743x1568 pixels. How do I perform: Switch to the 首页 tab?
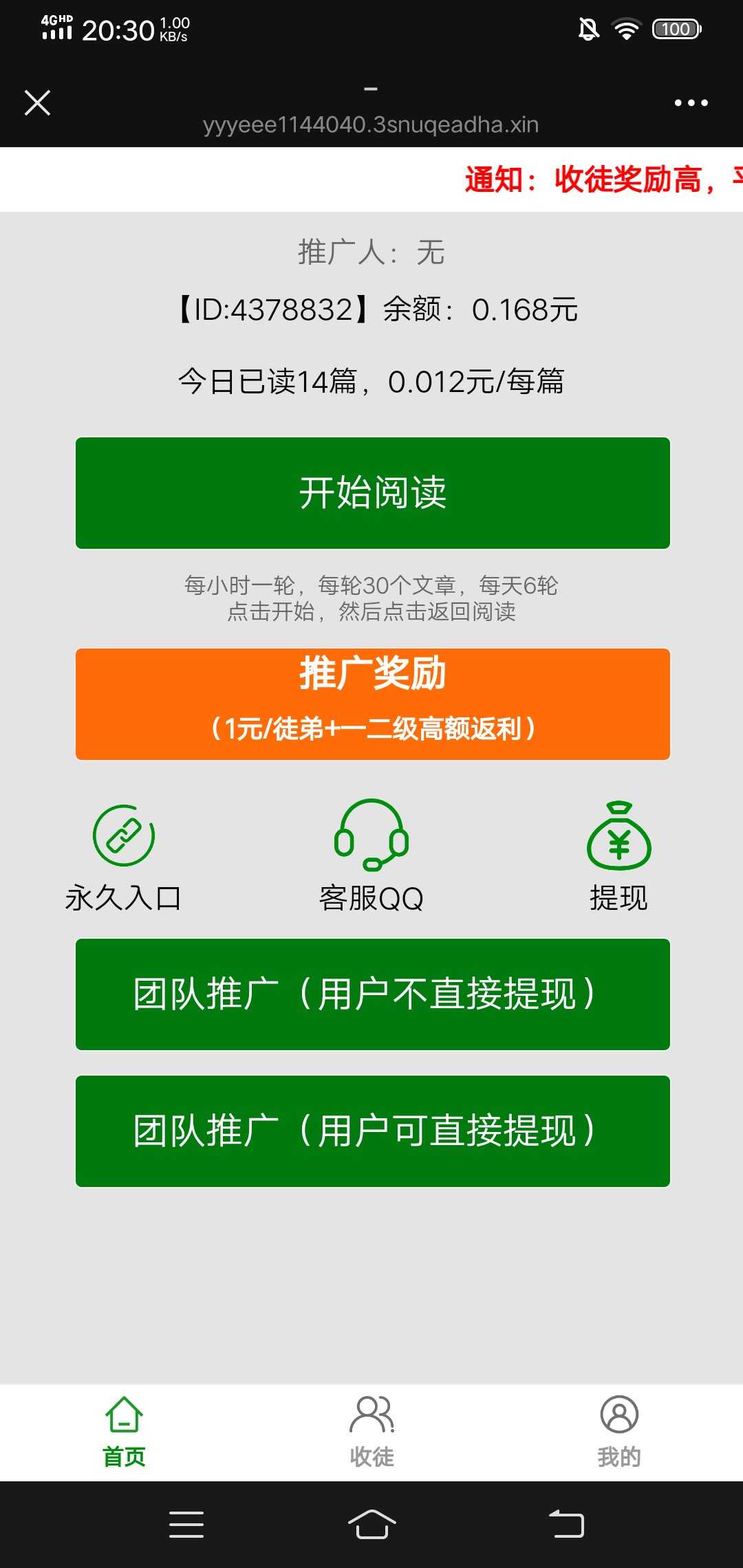(124, 1432)
